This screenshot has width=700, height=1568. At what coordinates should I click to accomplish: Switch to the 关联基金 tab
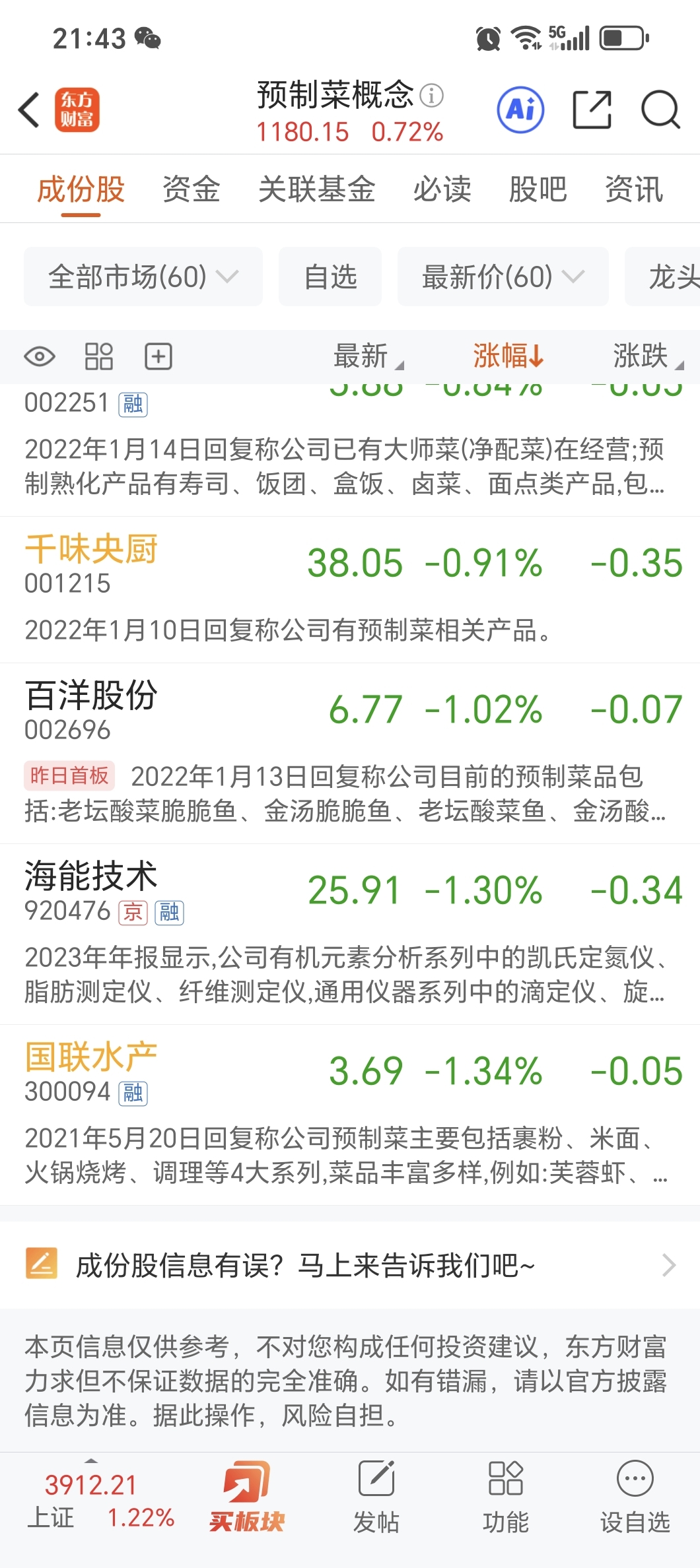coord(316,189)
